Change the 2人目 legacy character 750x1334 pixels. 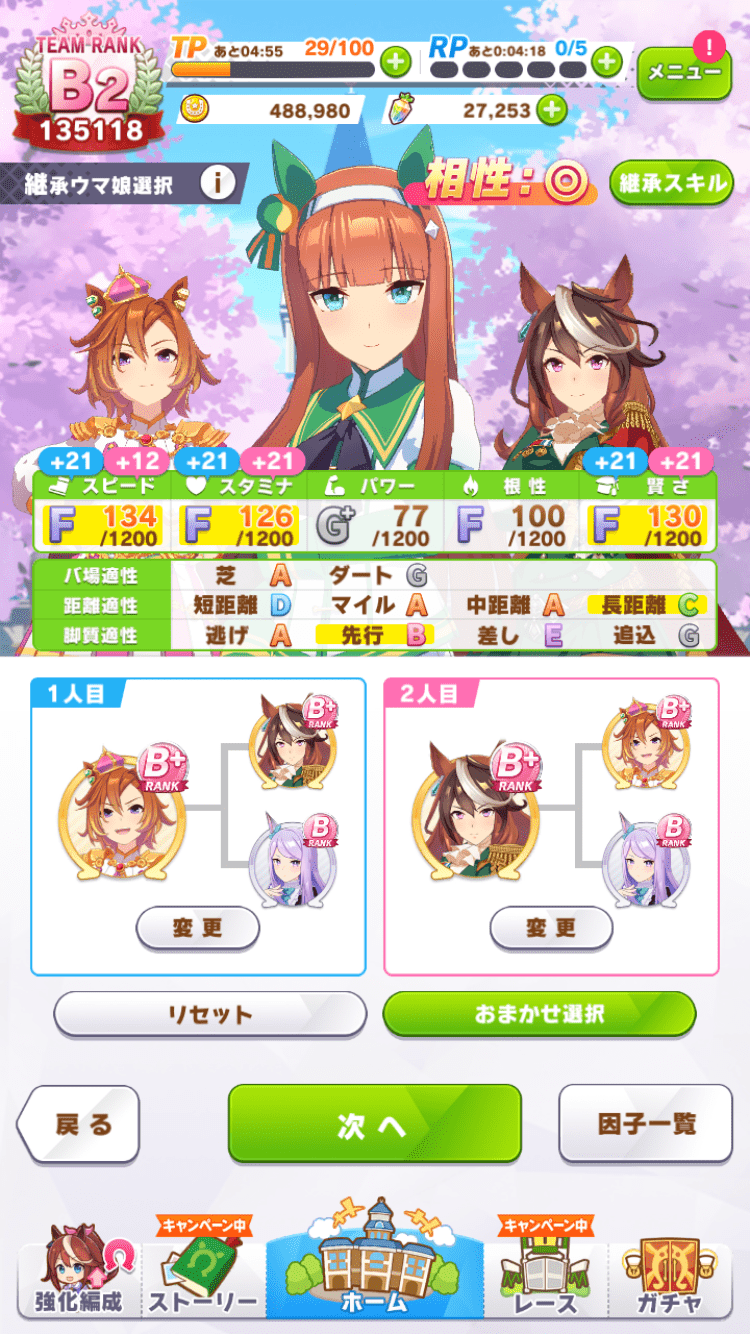(x=551, y=928)
